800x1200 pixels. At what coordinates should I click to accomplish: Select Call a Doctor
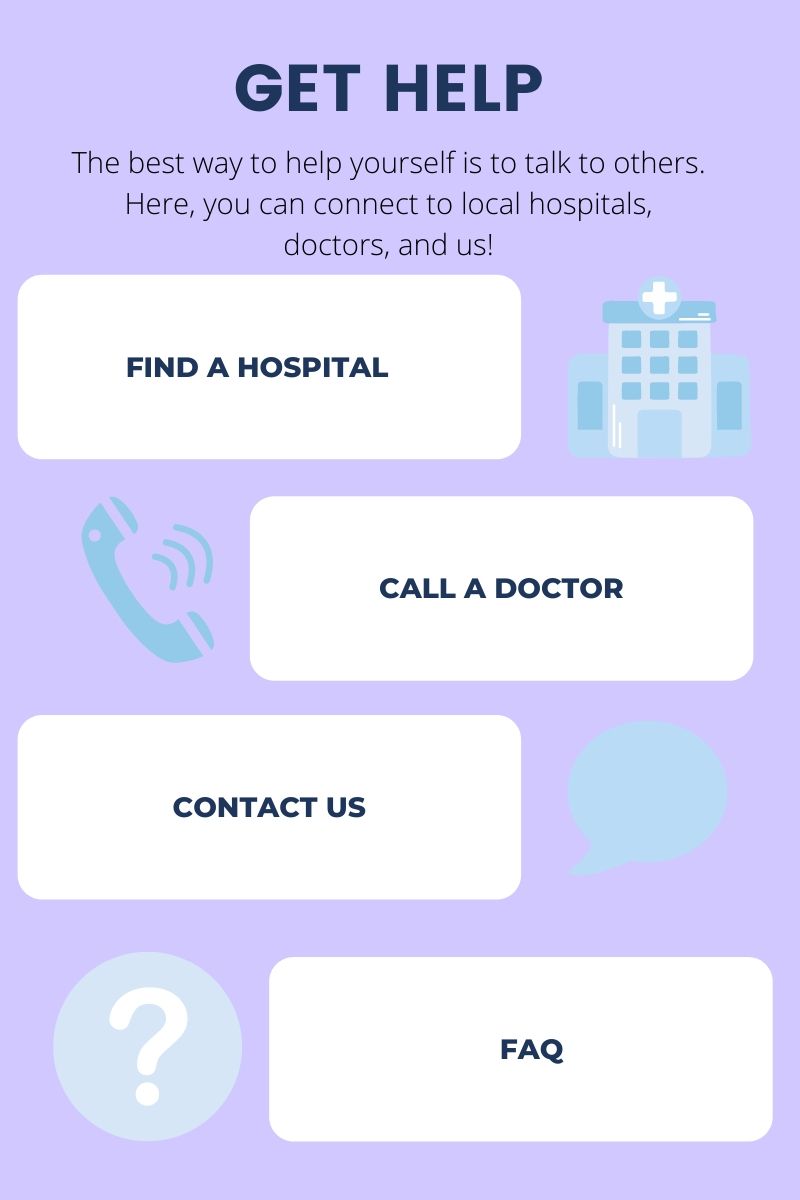(x=501, y=588)
